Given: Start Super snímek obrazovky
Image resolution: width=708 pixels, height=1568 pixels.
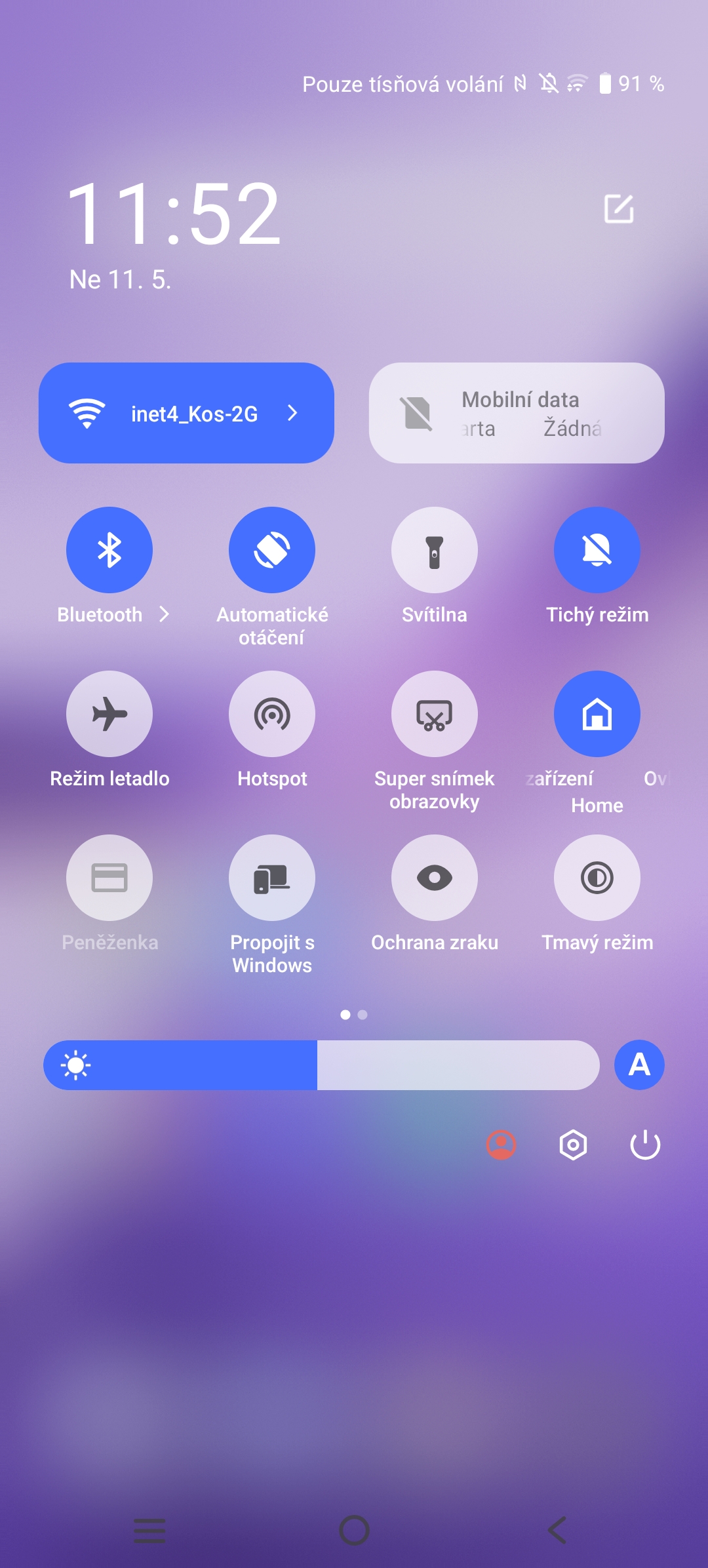Looking at the screenshot, I should pos(435,714).
